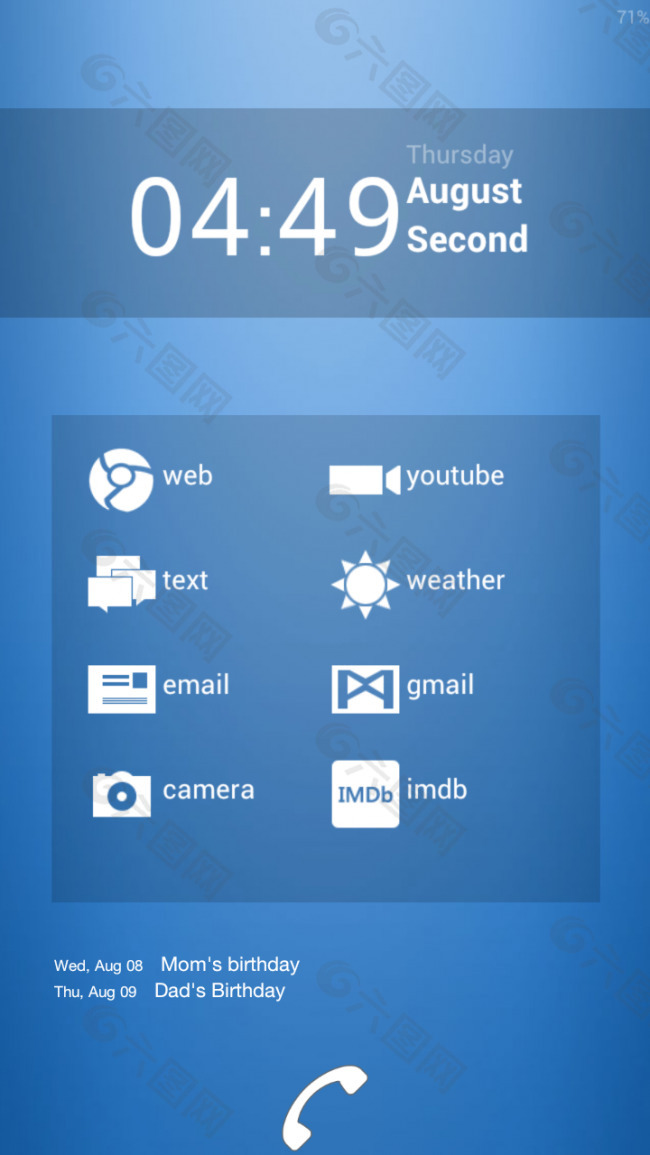This screenshot has width=650, height=1155.
Task: Open Mom's birthday calendar event
Action: coord(230,965)
